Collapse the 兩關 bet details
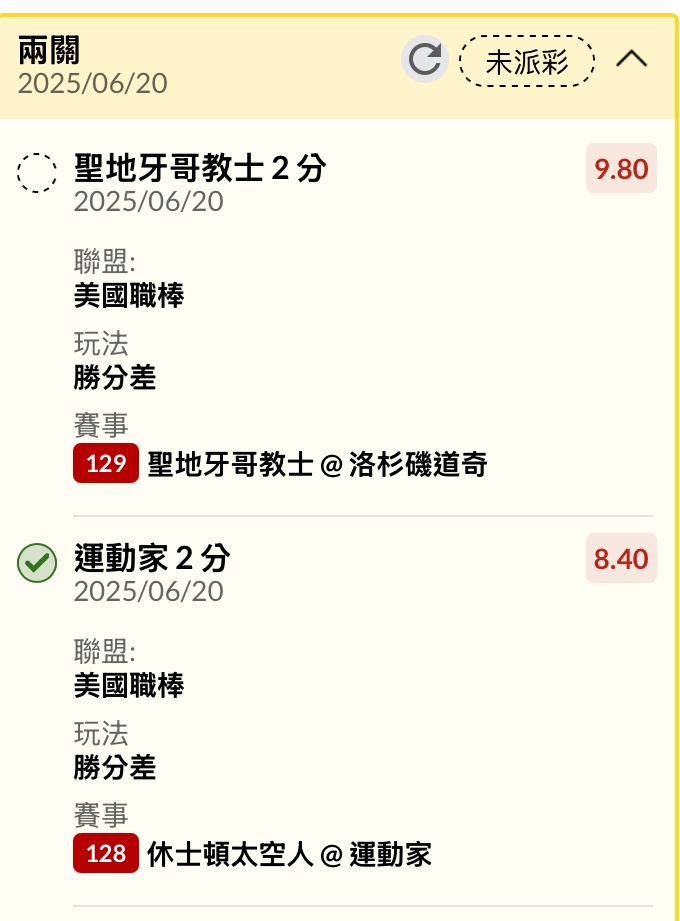The width and height of the screenshot is (680, 921). click(631, 60)
